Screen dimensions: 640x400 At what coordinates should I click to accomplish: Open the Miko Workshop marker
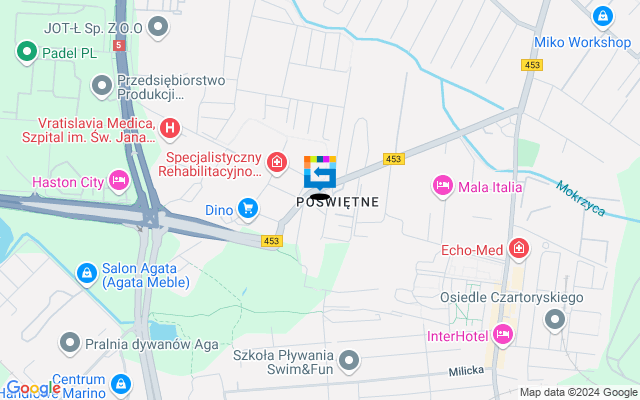pyautogui.click(x=601, y=16)
